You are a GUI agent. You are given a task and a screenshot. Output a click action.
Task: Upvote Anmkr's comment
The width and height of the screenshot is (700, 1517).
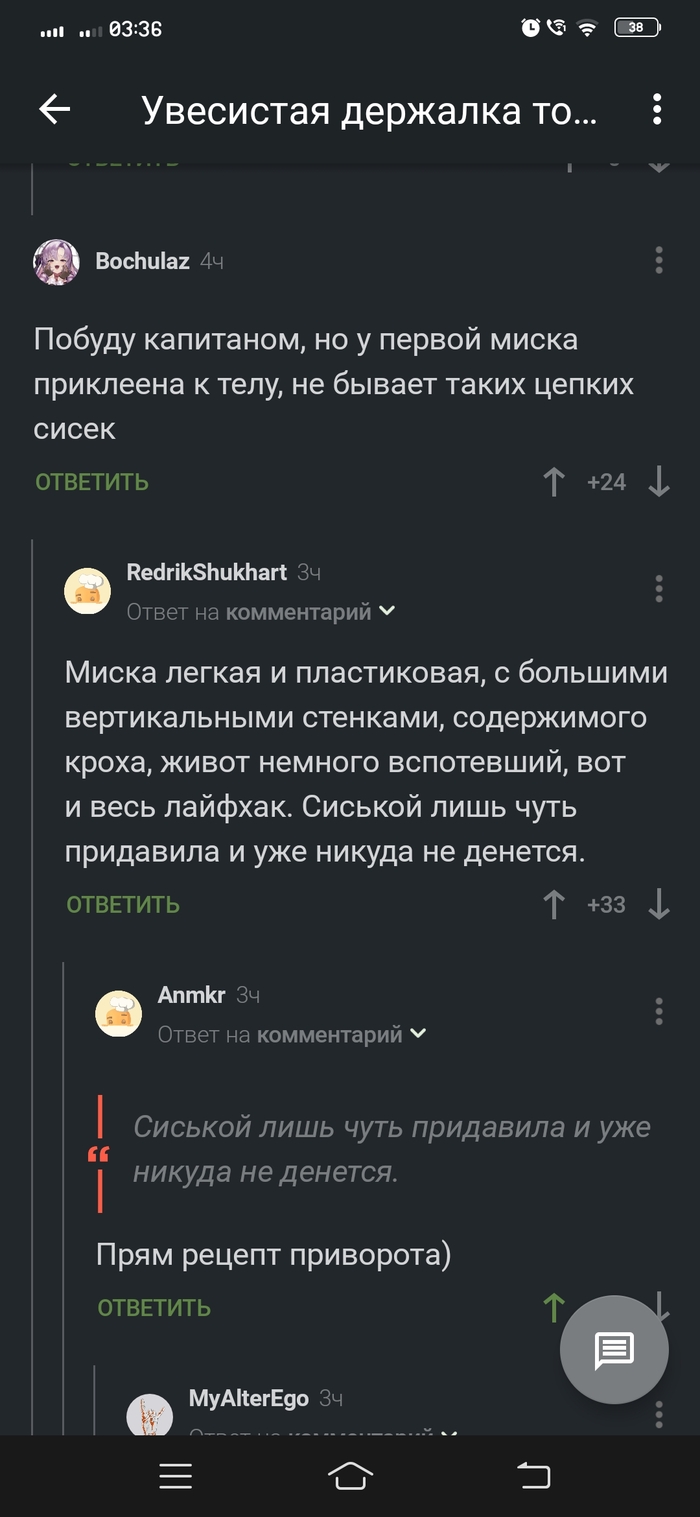tap(553, 1307)
